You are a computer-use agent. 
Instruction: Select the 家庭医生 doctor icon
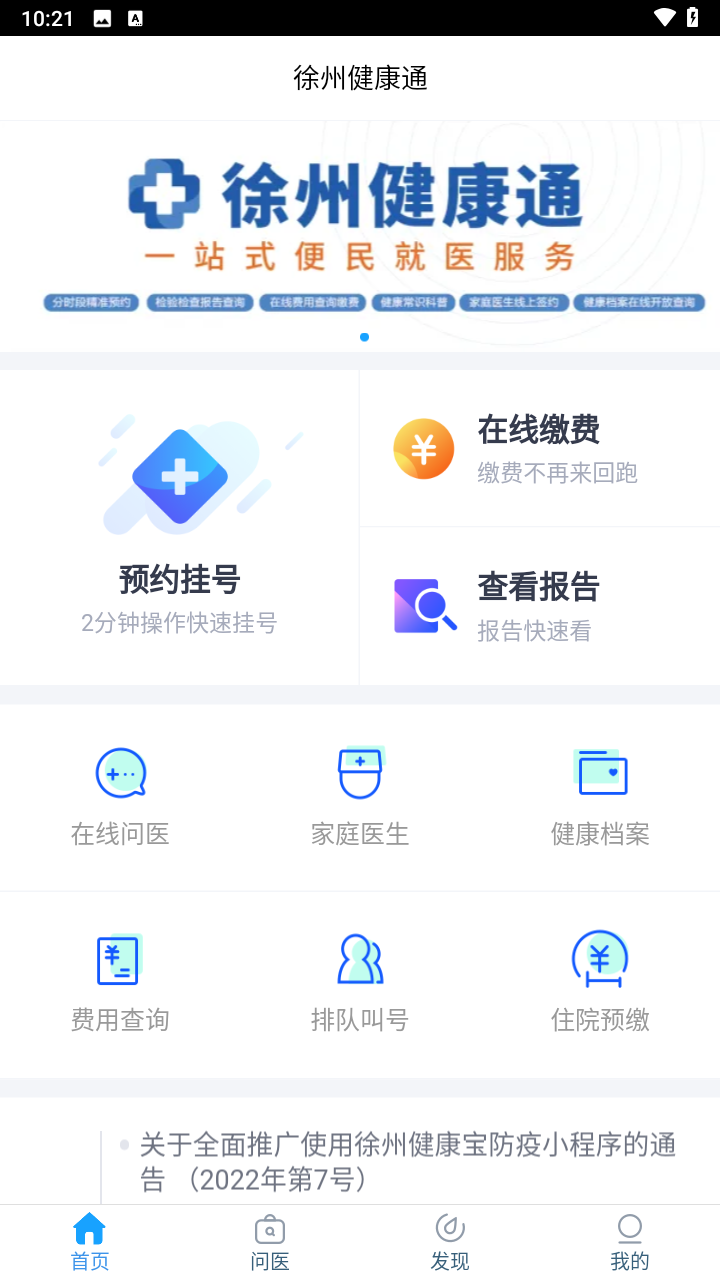[x=360, y=772]
